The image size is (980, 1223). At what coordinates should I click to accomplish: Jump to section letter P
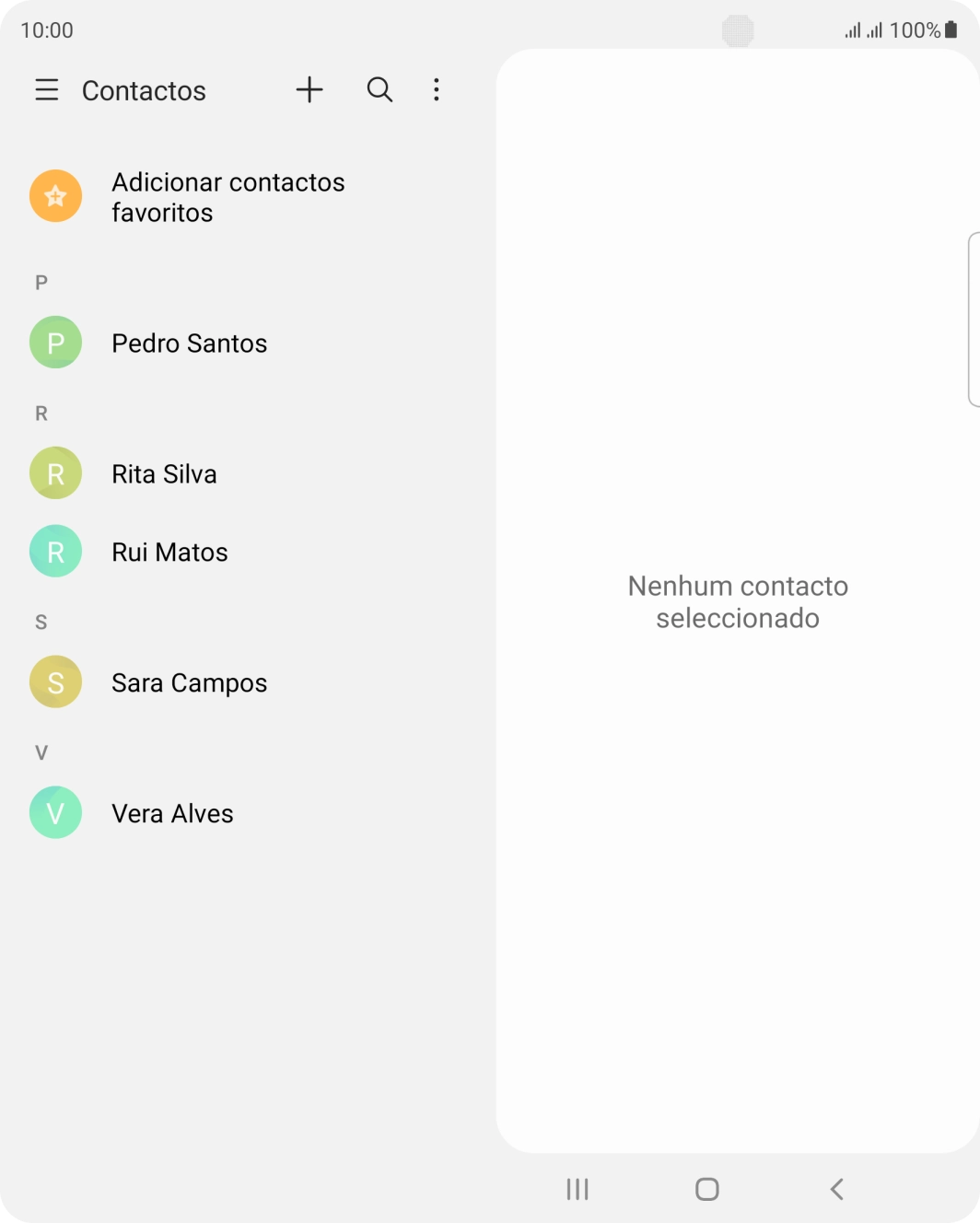41,282
